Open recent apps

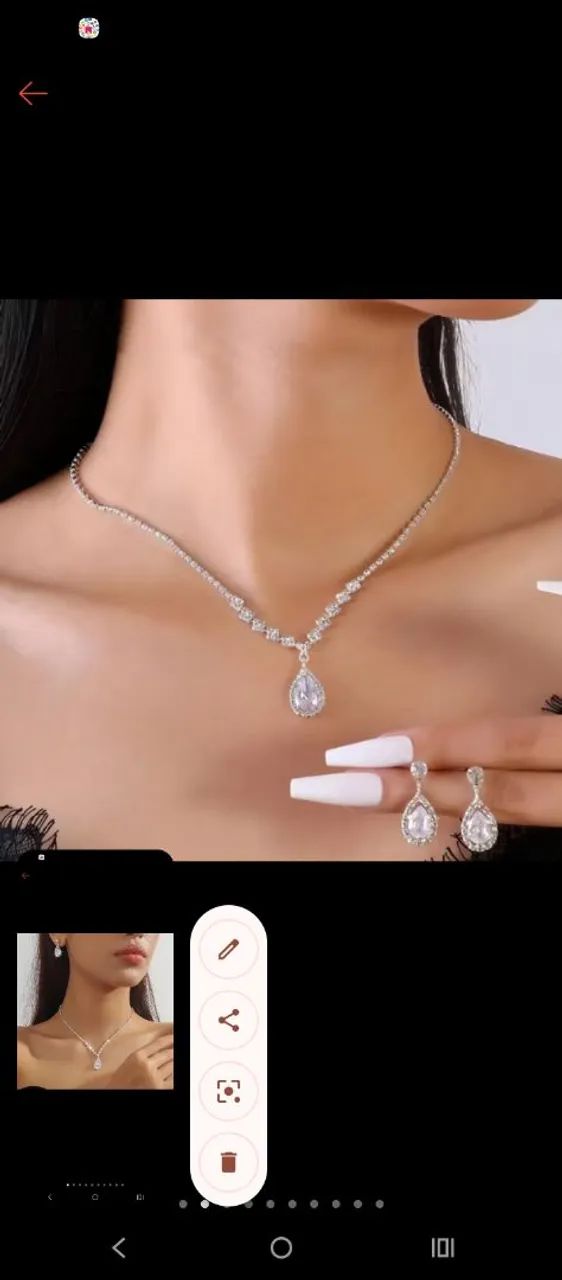pyautogui.click(x=443, y=1247)
